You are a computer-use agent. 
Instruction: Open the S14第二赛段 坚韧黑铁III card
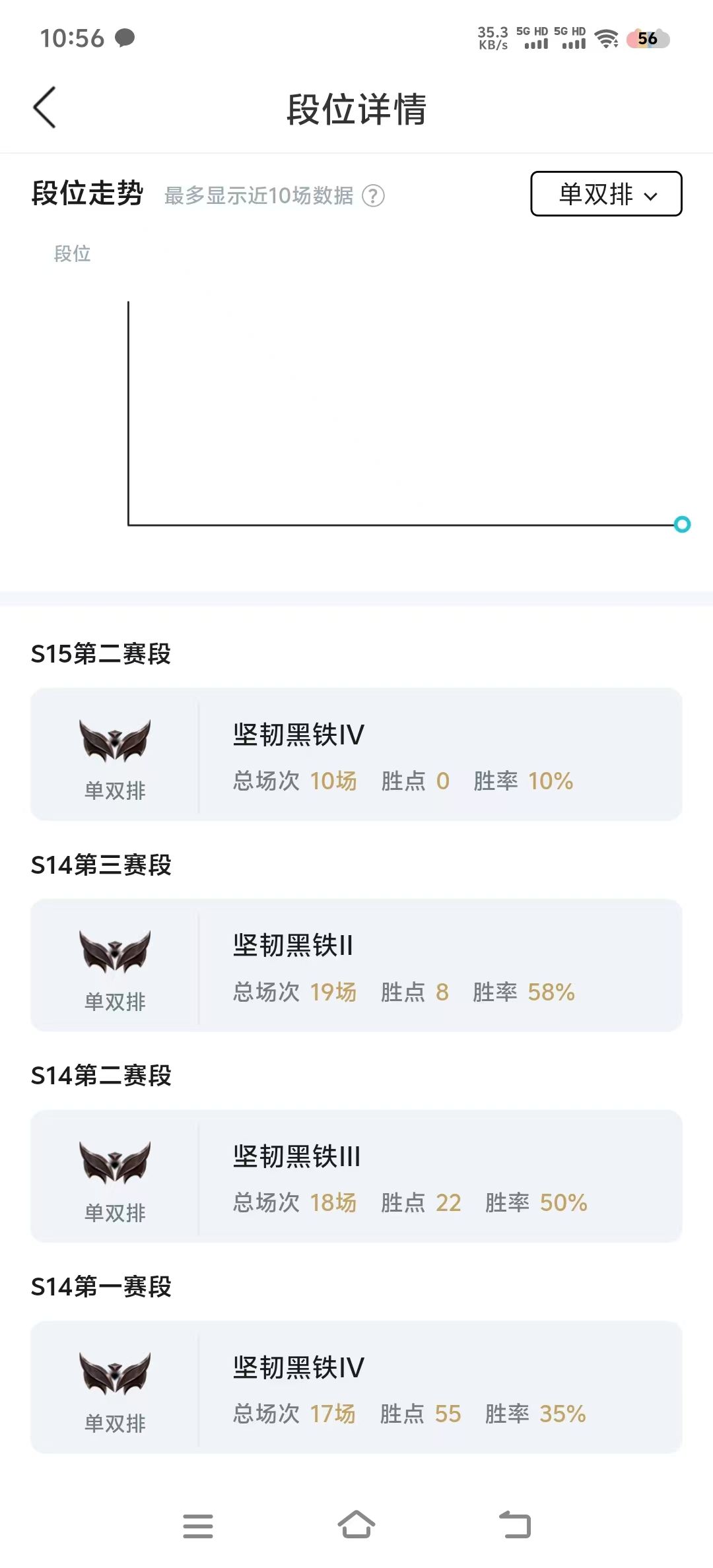click(356, 1176)
